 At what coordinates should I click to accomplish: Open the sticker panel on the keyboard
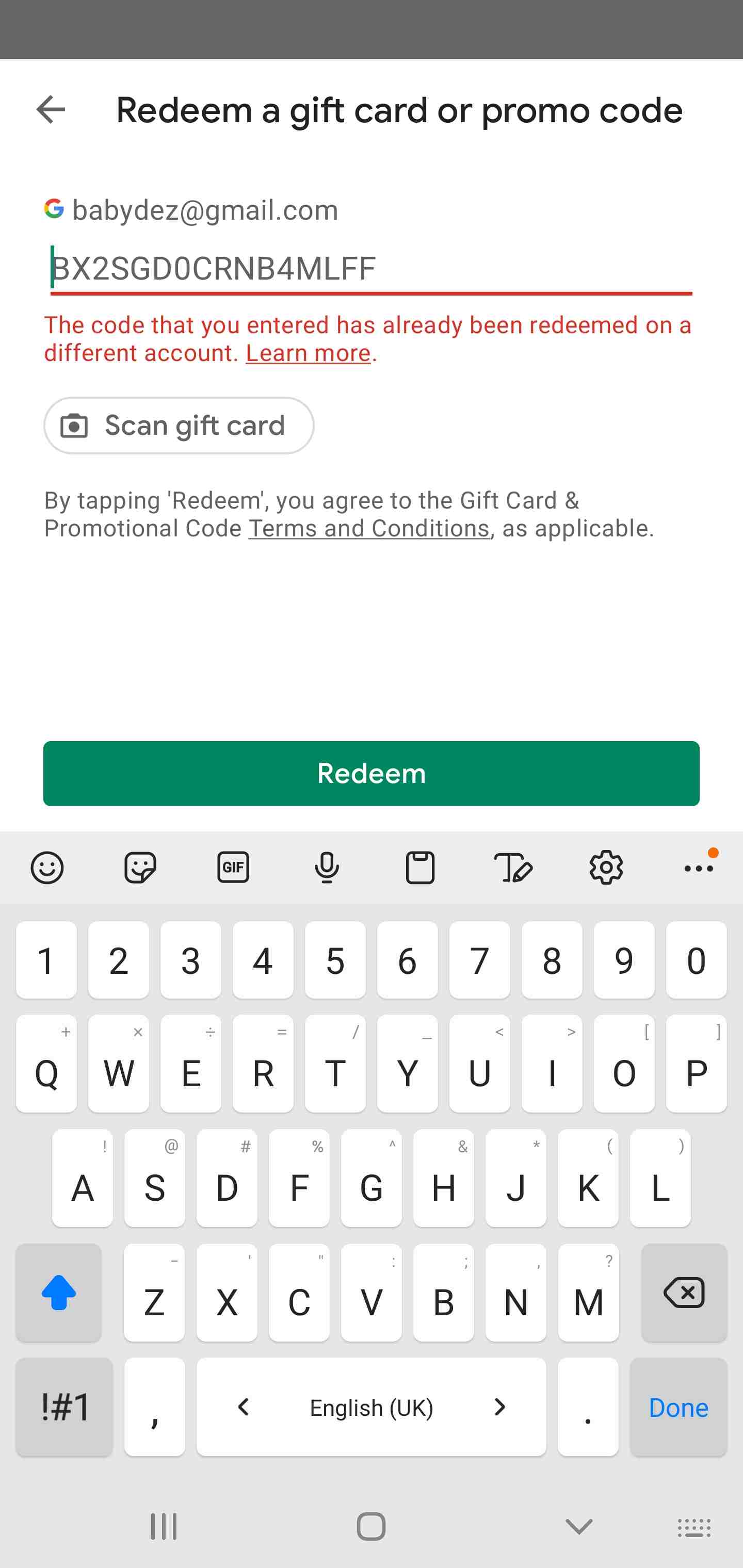(140, 868)
